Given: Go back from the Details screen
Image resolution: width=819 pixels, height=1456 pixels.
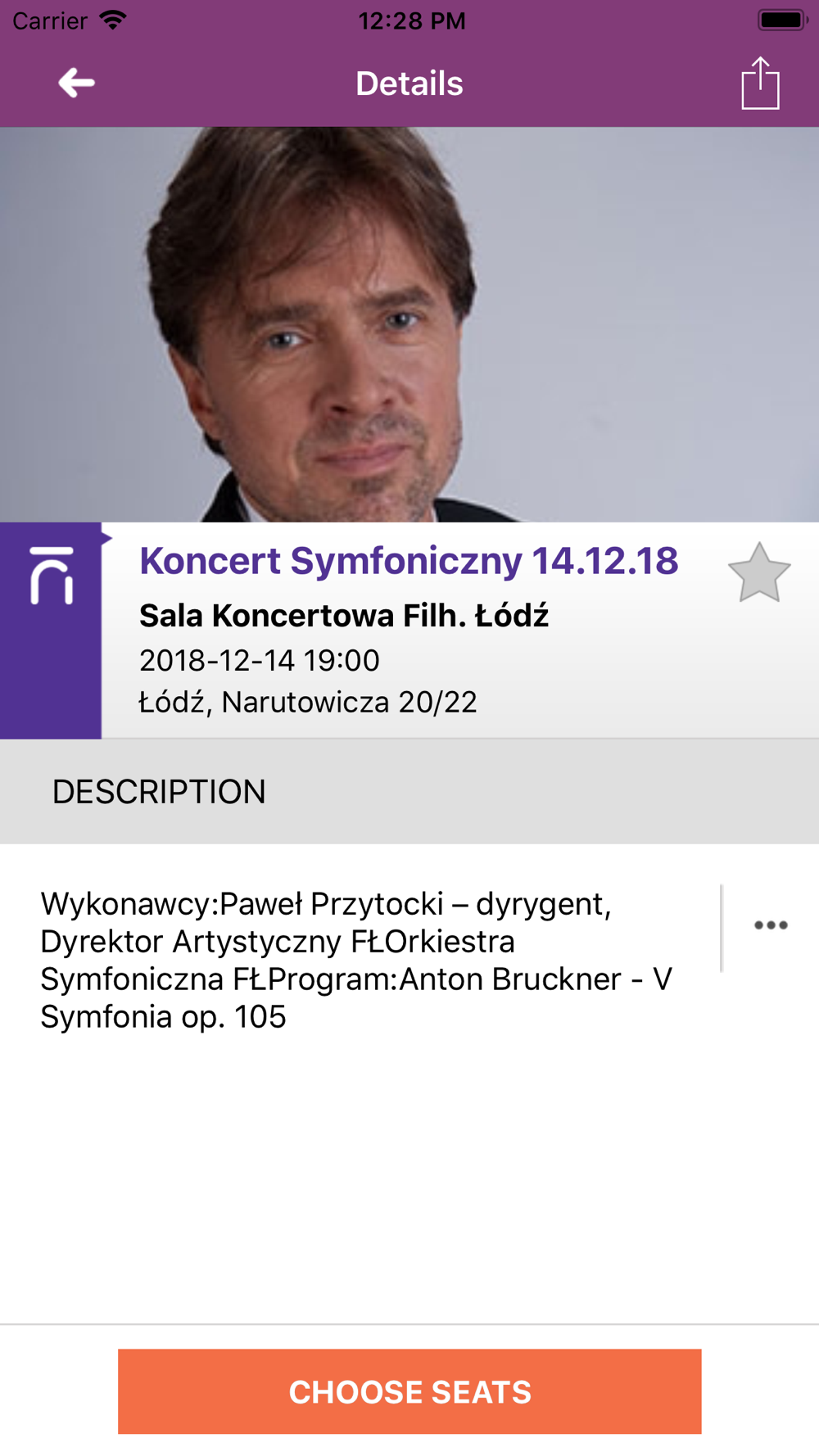Looking at the screenshot, I should pyautogui.click(x=76, y=83).
